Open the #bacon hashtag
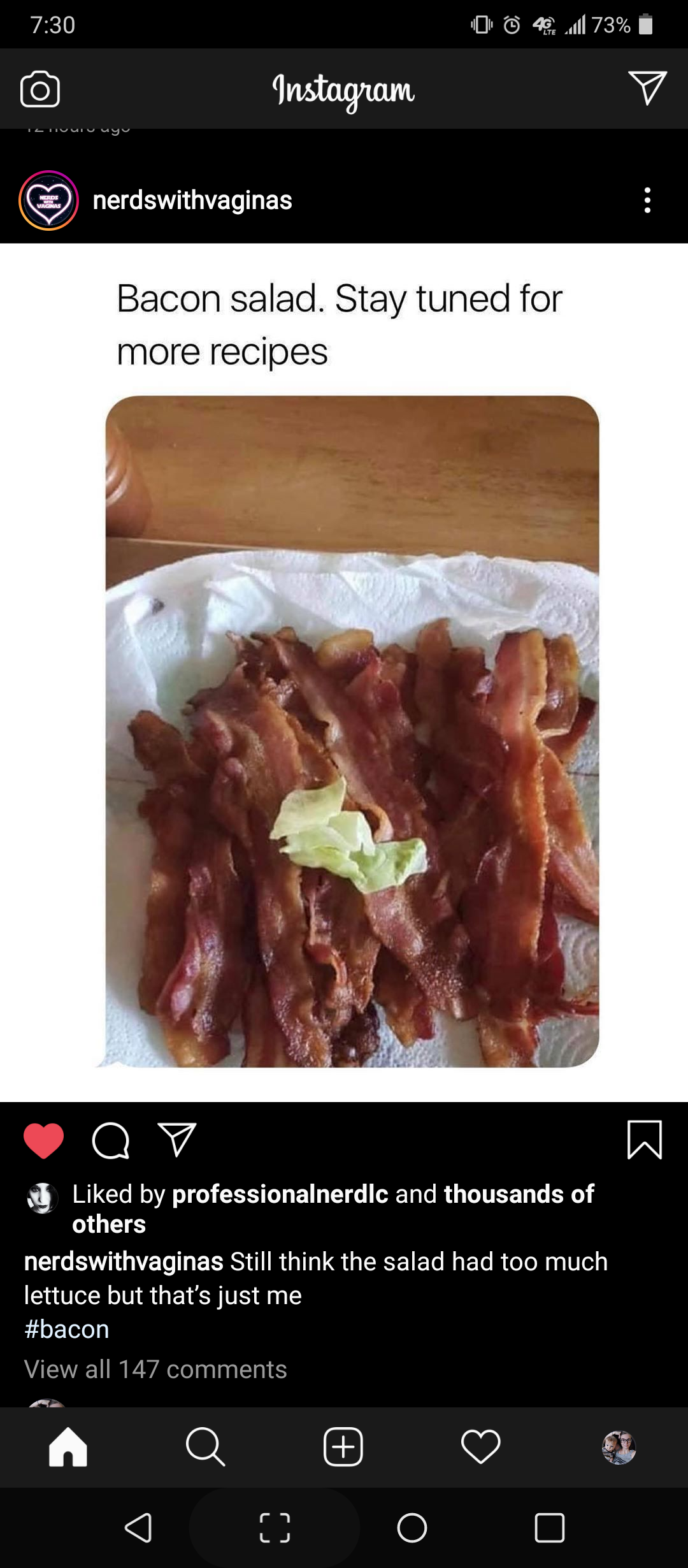 click(67, 1329)
